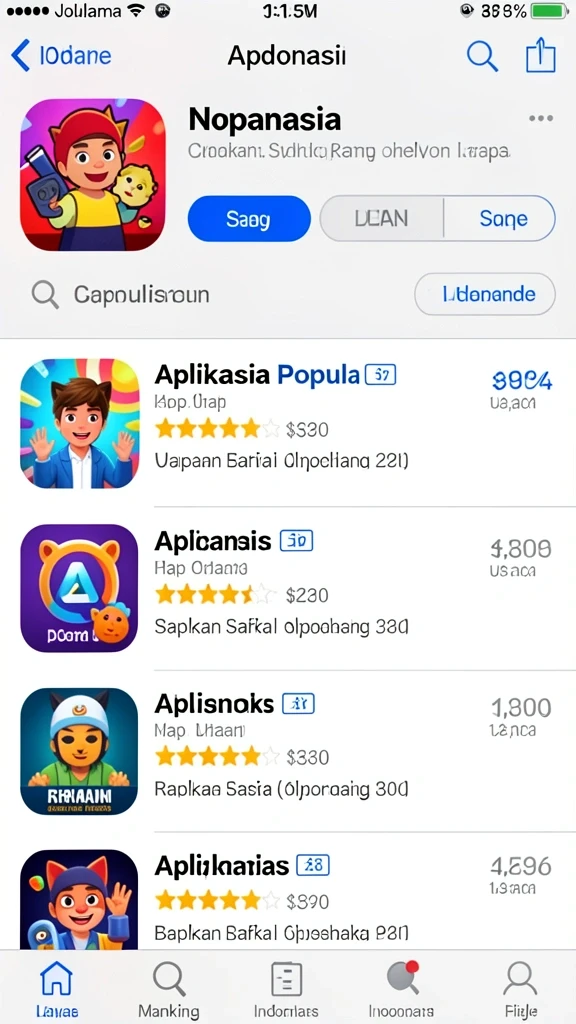Image resolution: width=576 pixels, height=1024 pixels.
Task: Tap the Ldonande button
Action: click(x=485, y=295)
